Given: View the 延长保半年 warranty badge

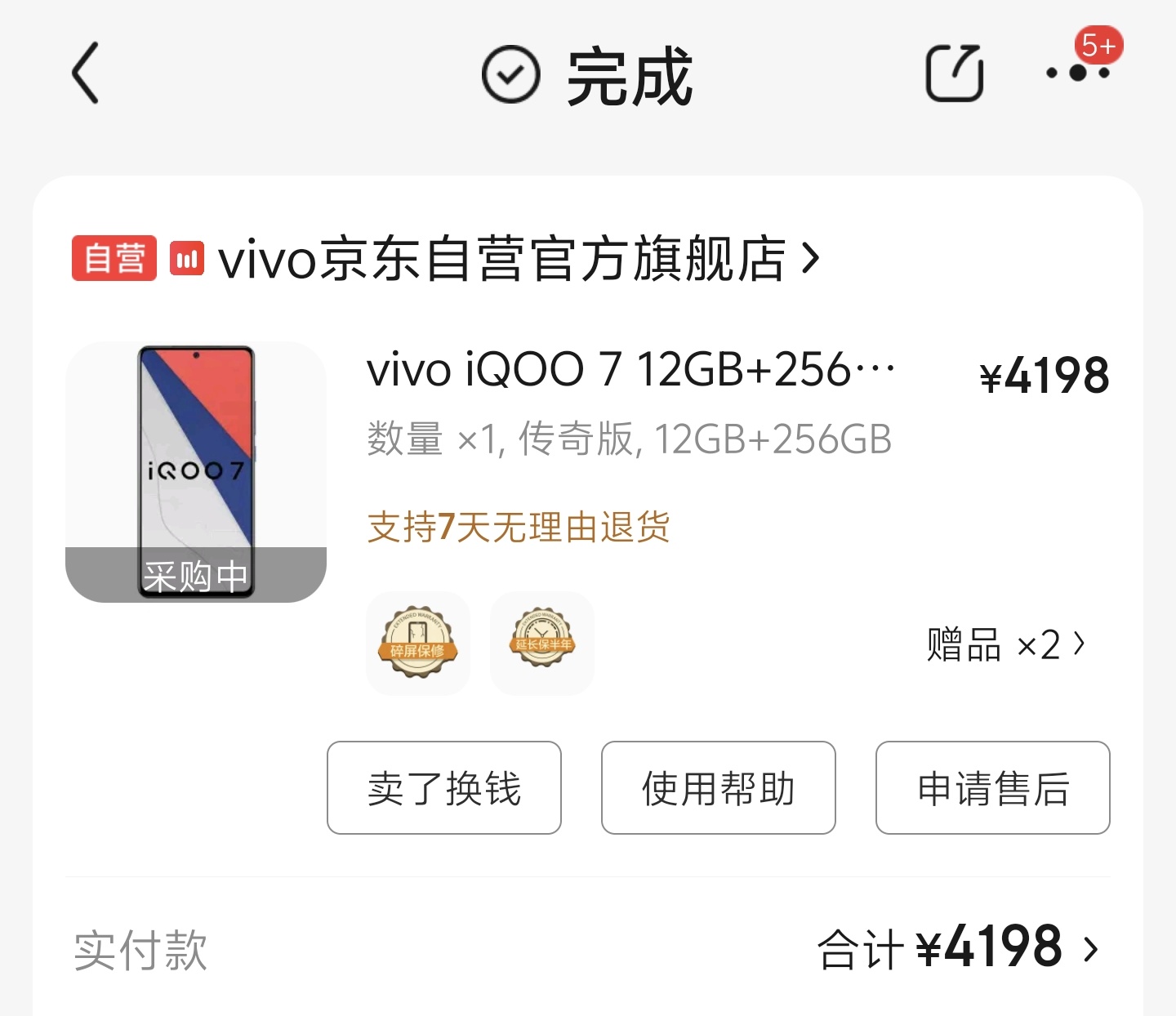Looking at the screenshot, I should pyautogui.click(x=542, y=644).
